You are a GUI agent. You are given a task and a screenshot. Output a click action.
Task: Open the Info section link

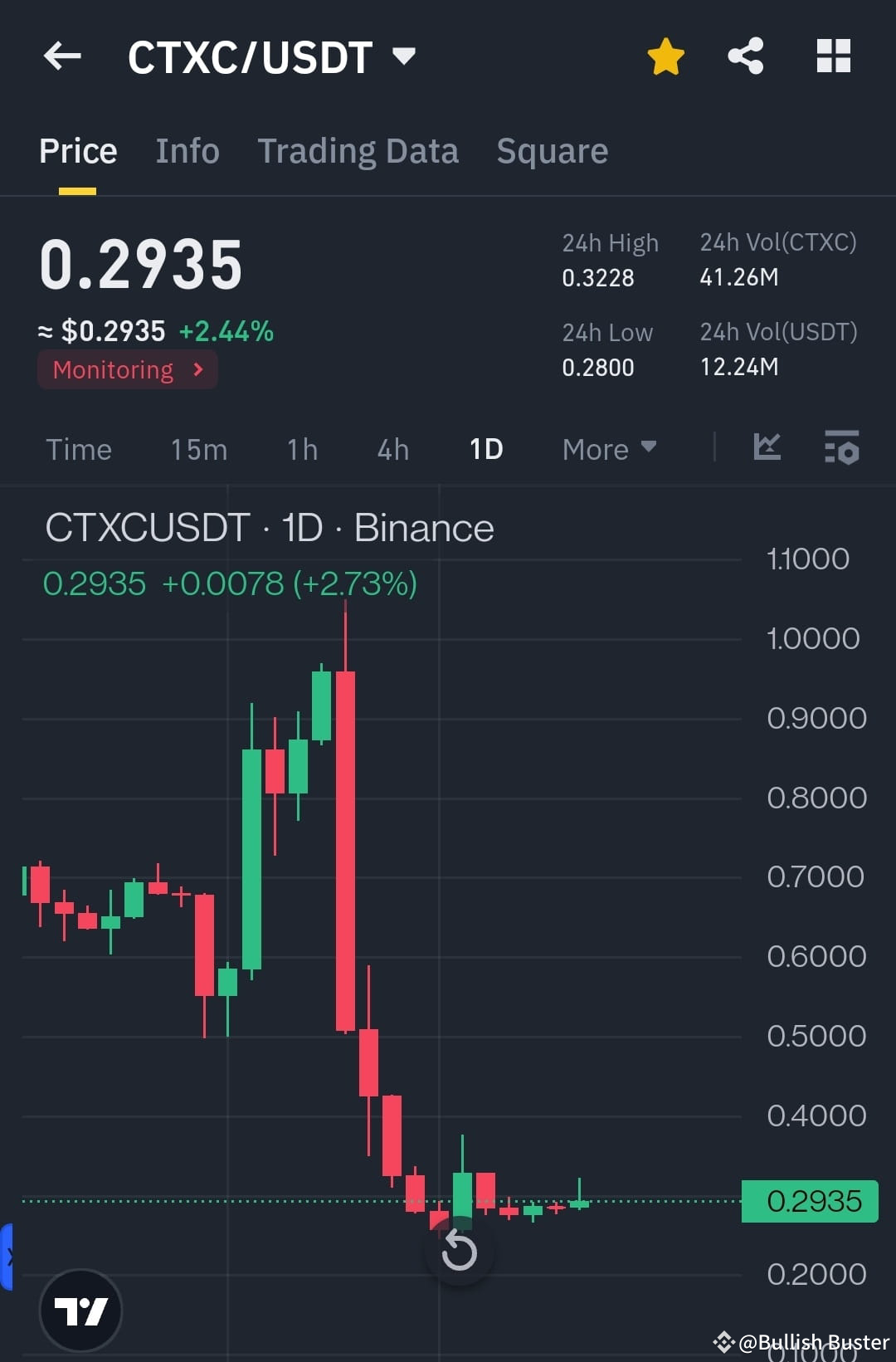(187, 150)
